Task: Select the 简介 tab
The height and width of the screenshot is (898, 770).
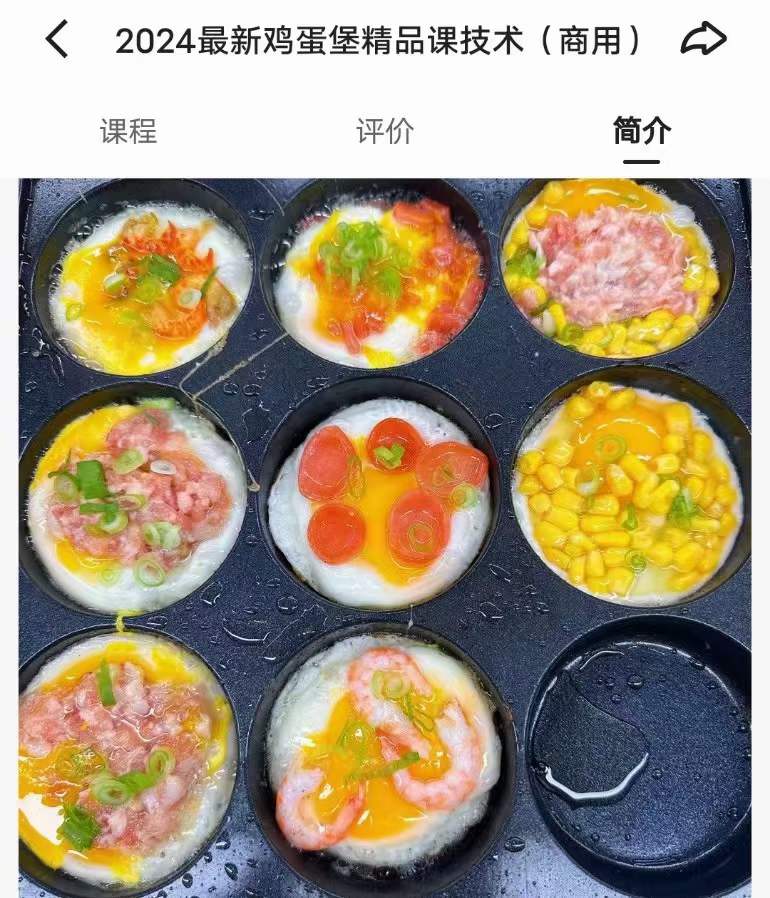Action: click(641, 129)
